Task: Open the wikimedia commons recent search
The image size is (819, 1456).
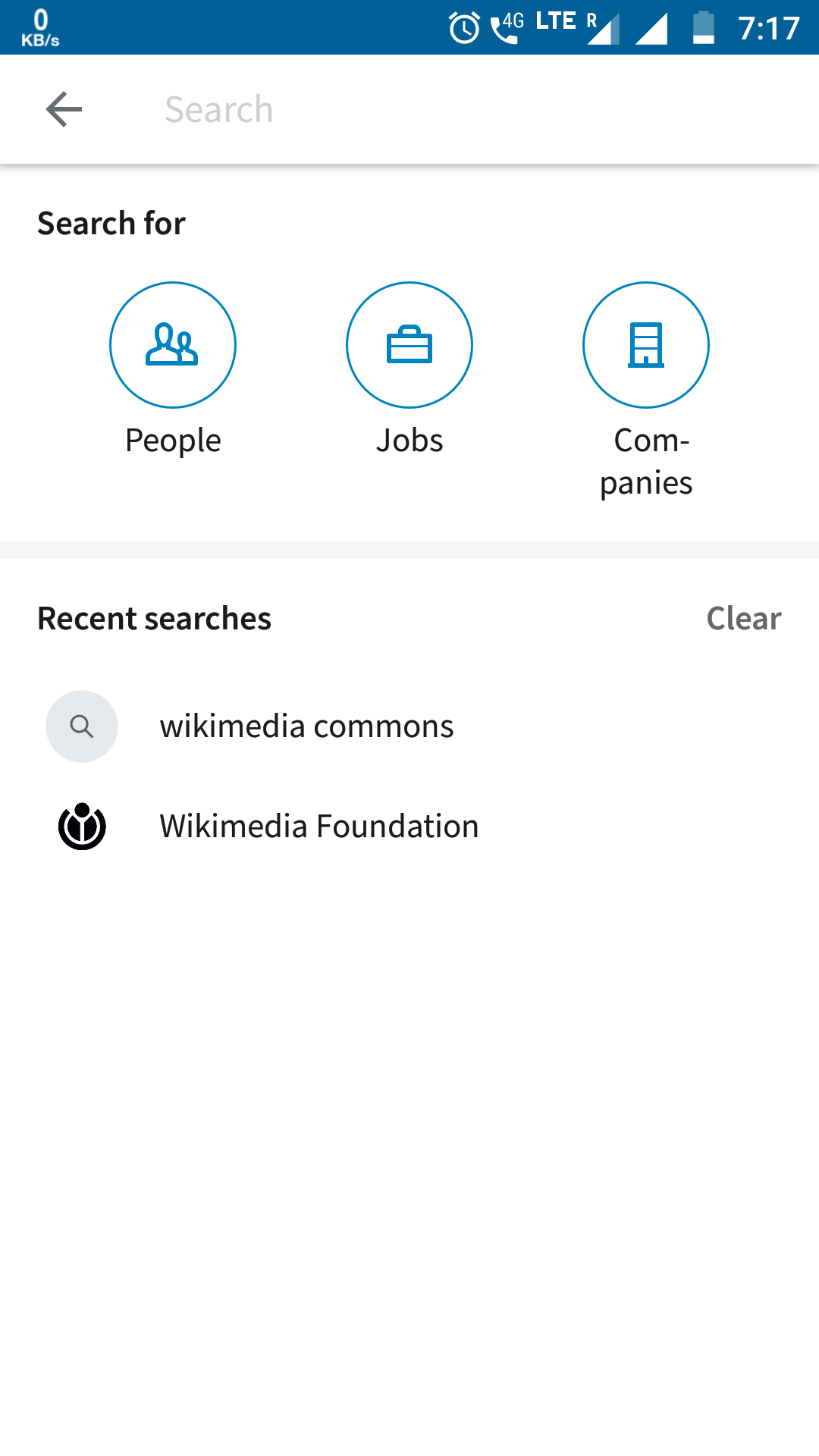Action: click(306, 726)
